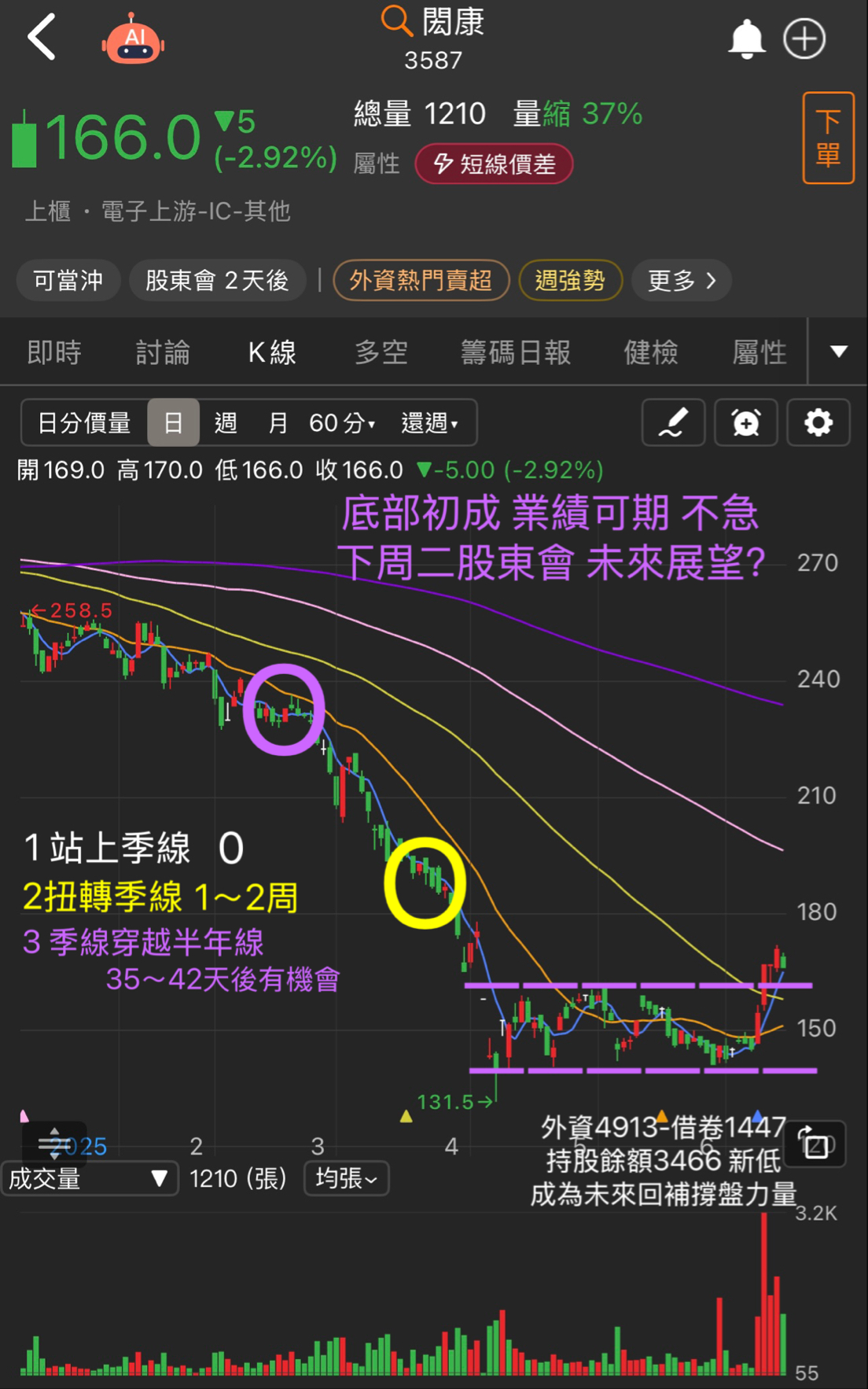This screenshot has width=868, height=1389.
Task: Add 閎康 to the watchlist
Action: pyautogui.click(x=804, y=39)
